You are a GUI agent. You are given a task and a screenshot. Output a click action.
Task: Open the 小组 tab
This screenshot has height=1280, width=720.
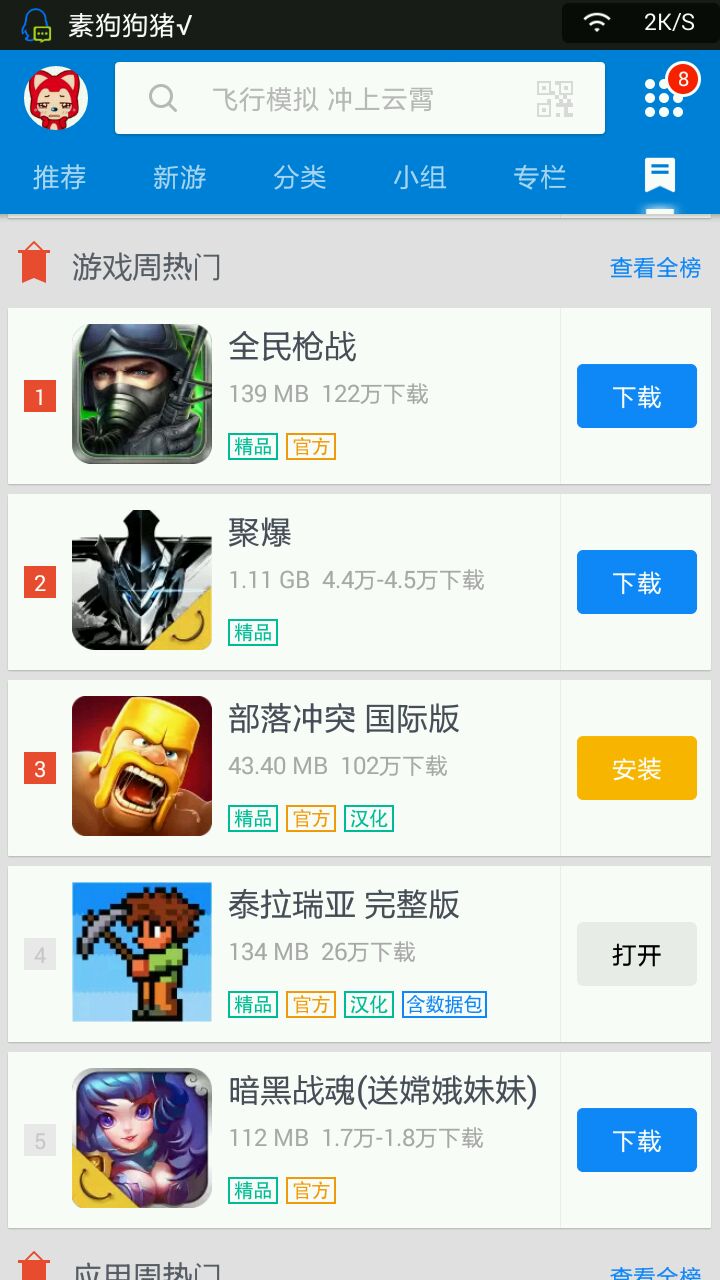click(419, 177)
